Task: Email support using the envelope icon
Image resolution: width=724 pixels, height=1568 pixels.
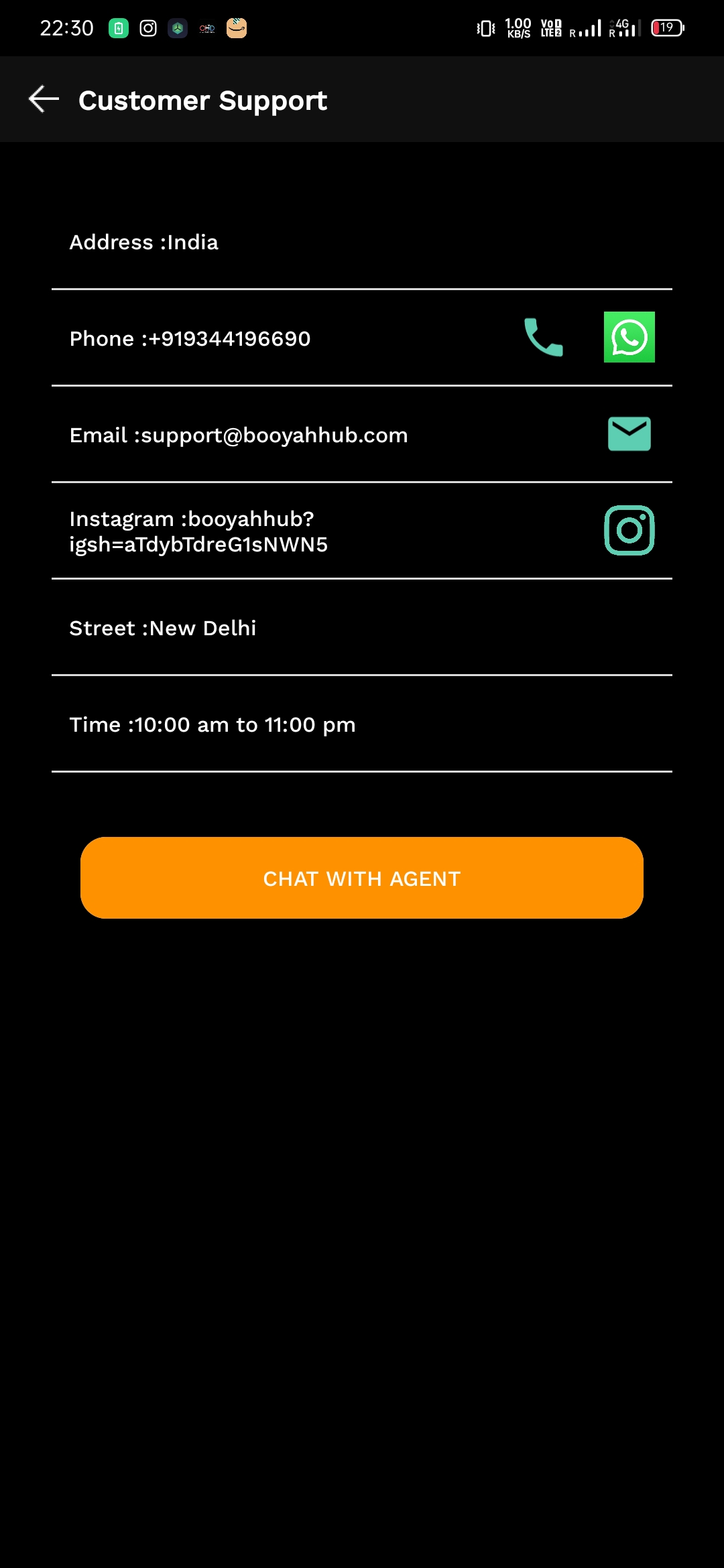Action: [x=629, y=434]
